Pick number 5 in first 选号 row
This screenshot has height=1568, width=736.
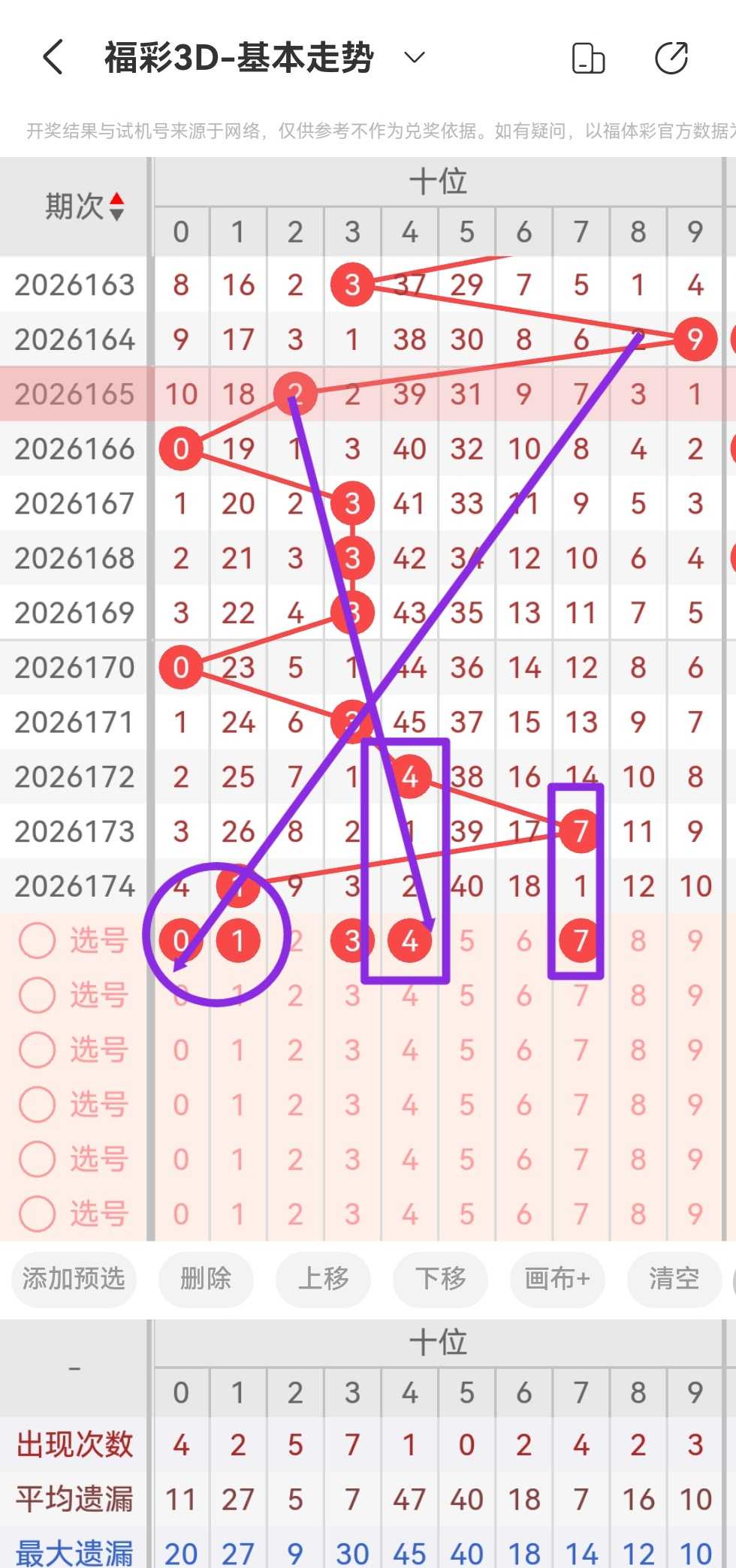tap(467, 940)
